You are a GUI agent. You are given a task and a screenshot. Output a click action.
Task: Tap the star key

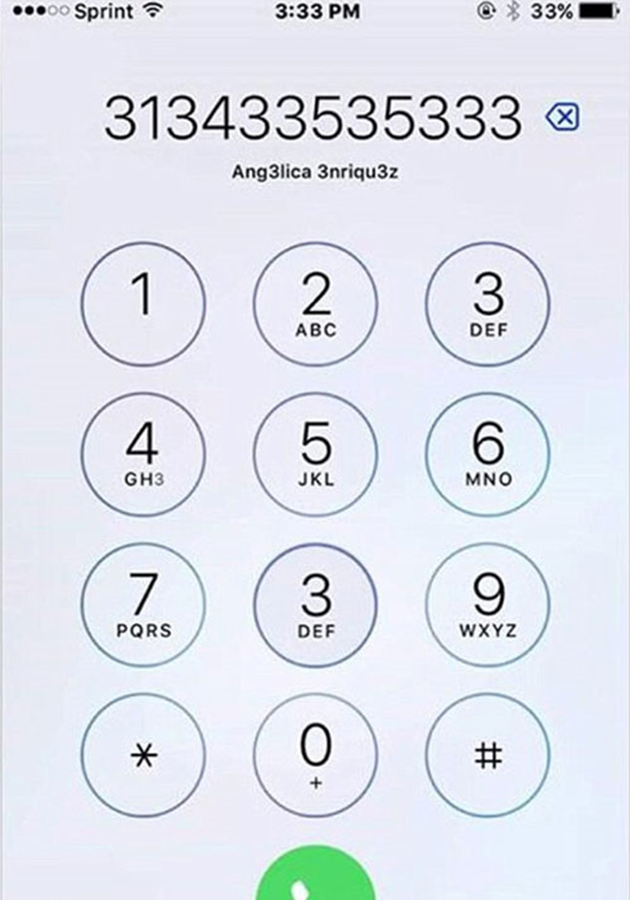(x=143, y=757)
